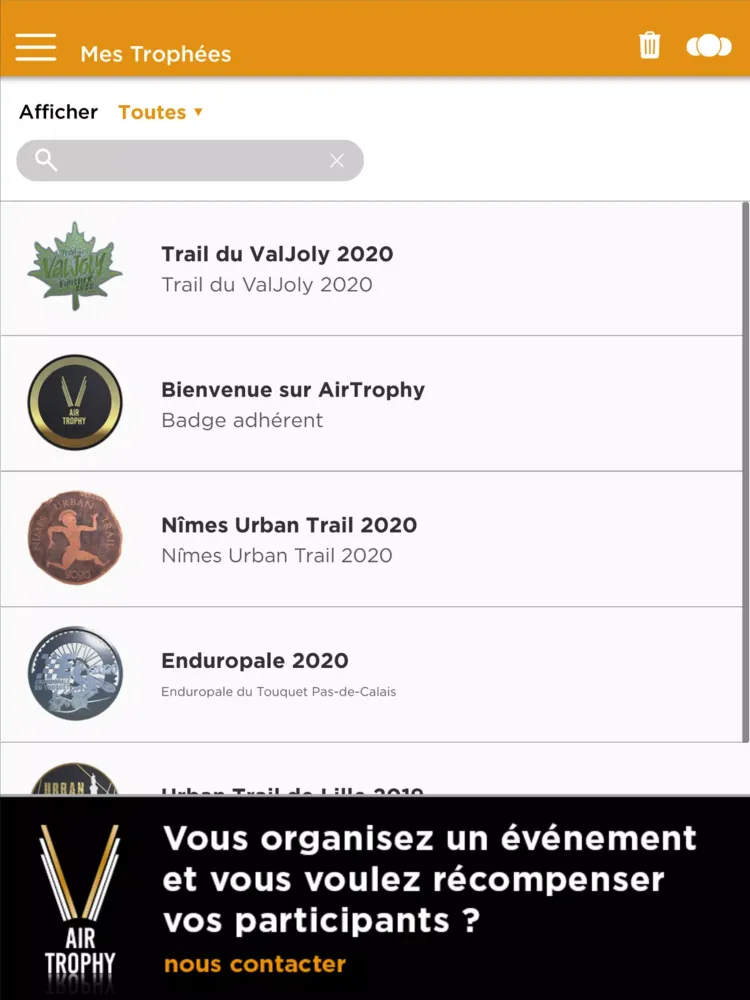Viewport: 750px width, 1000px height.
Task: Click the nous contacter link
Action: pos(253,963)
